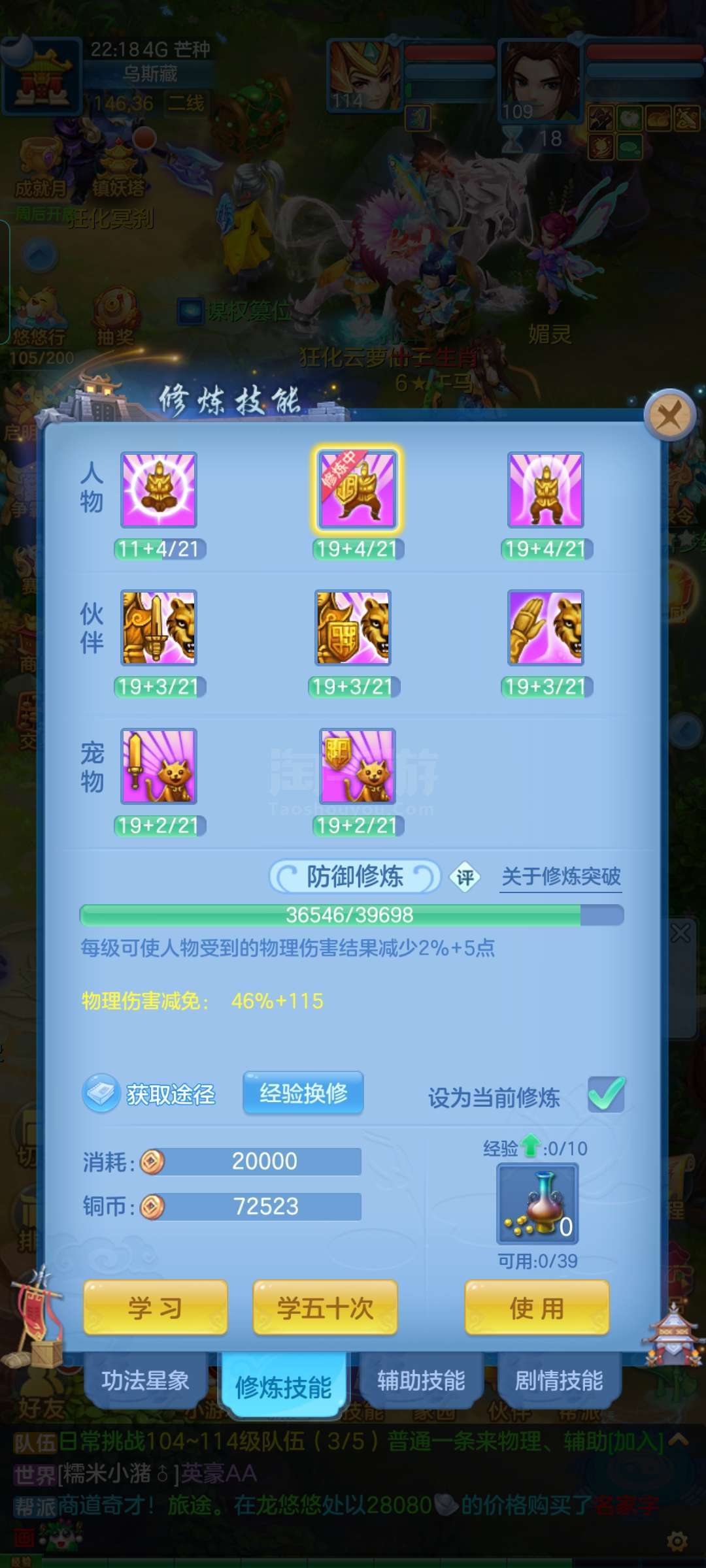Select the first 人物 skill at 11+4/21
Viewport: 706px width, 1568px height.
click(x=159, y=490)
